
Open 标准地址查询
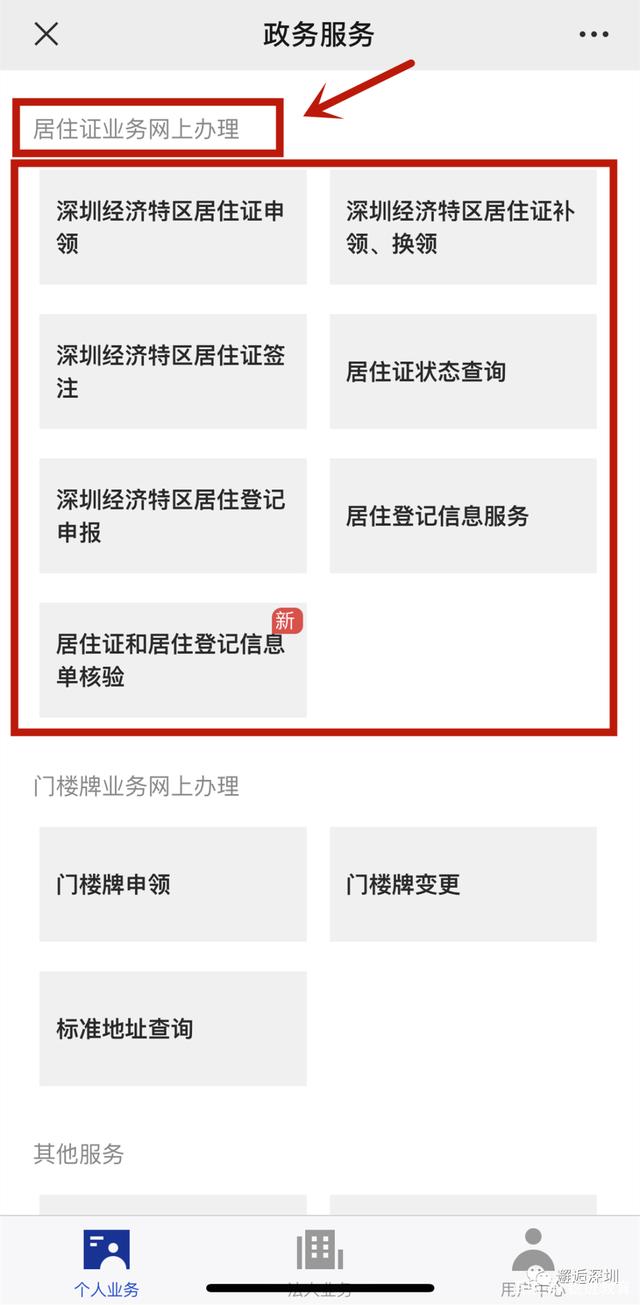coord(172,1028)
